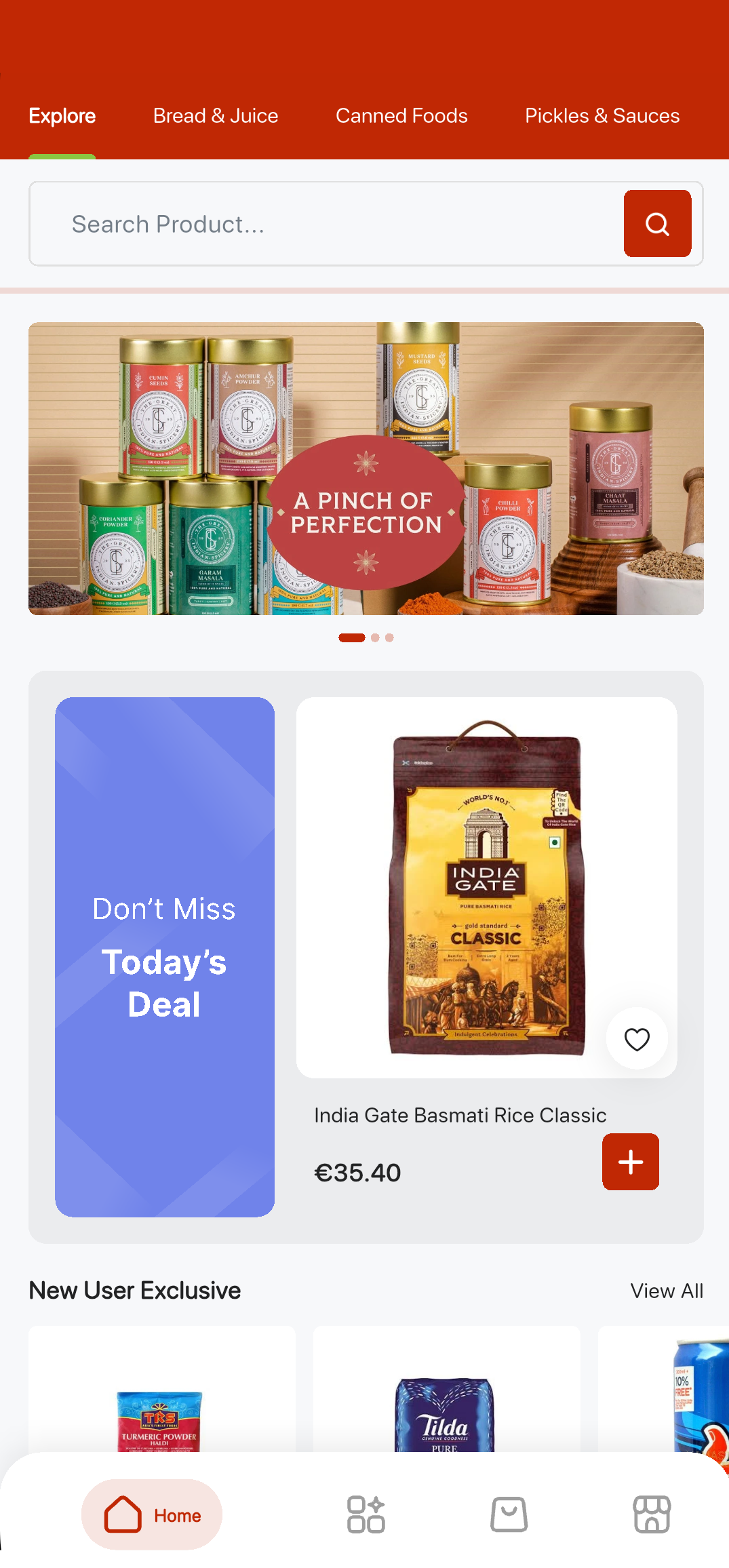Tap the Explore tab
The height and width of the screenshot is (1568, 729).
[x=62, y=116]
